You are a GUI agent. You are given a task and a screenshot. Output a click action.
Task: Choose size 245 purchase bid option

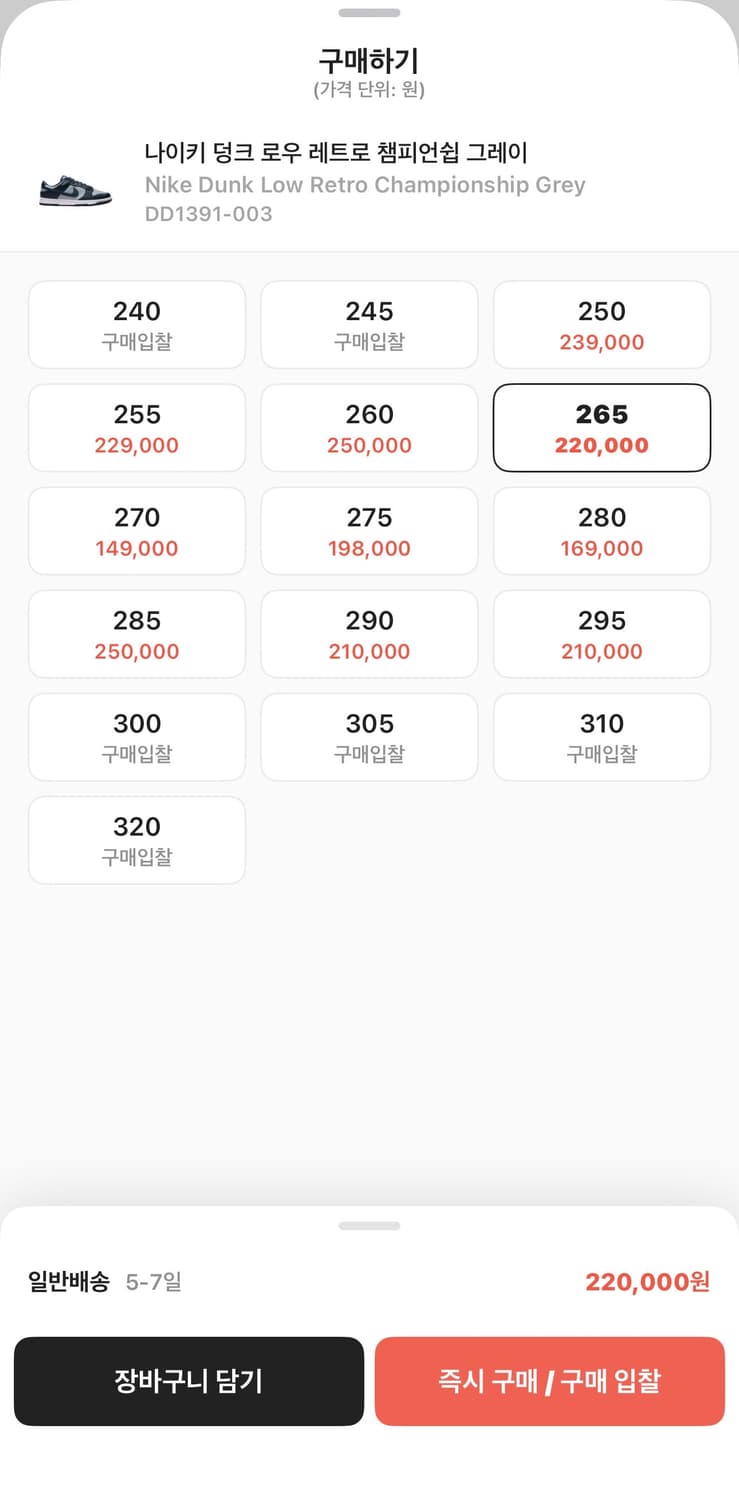pyautogui.click(x=369, y=324)
